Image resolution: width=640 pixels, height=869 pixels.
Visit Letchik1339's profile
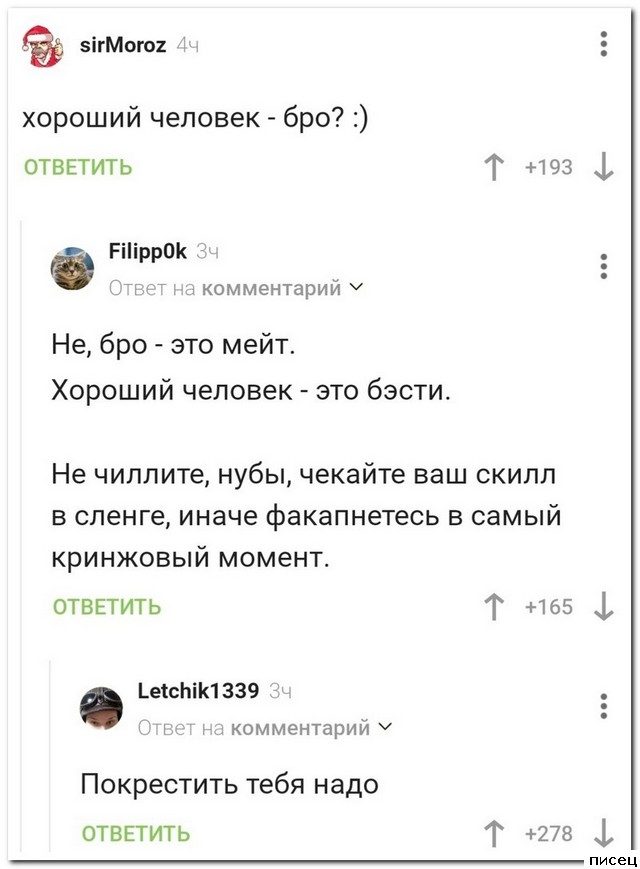tap(197, 690)
